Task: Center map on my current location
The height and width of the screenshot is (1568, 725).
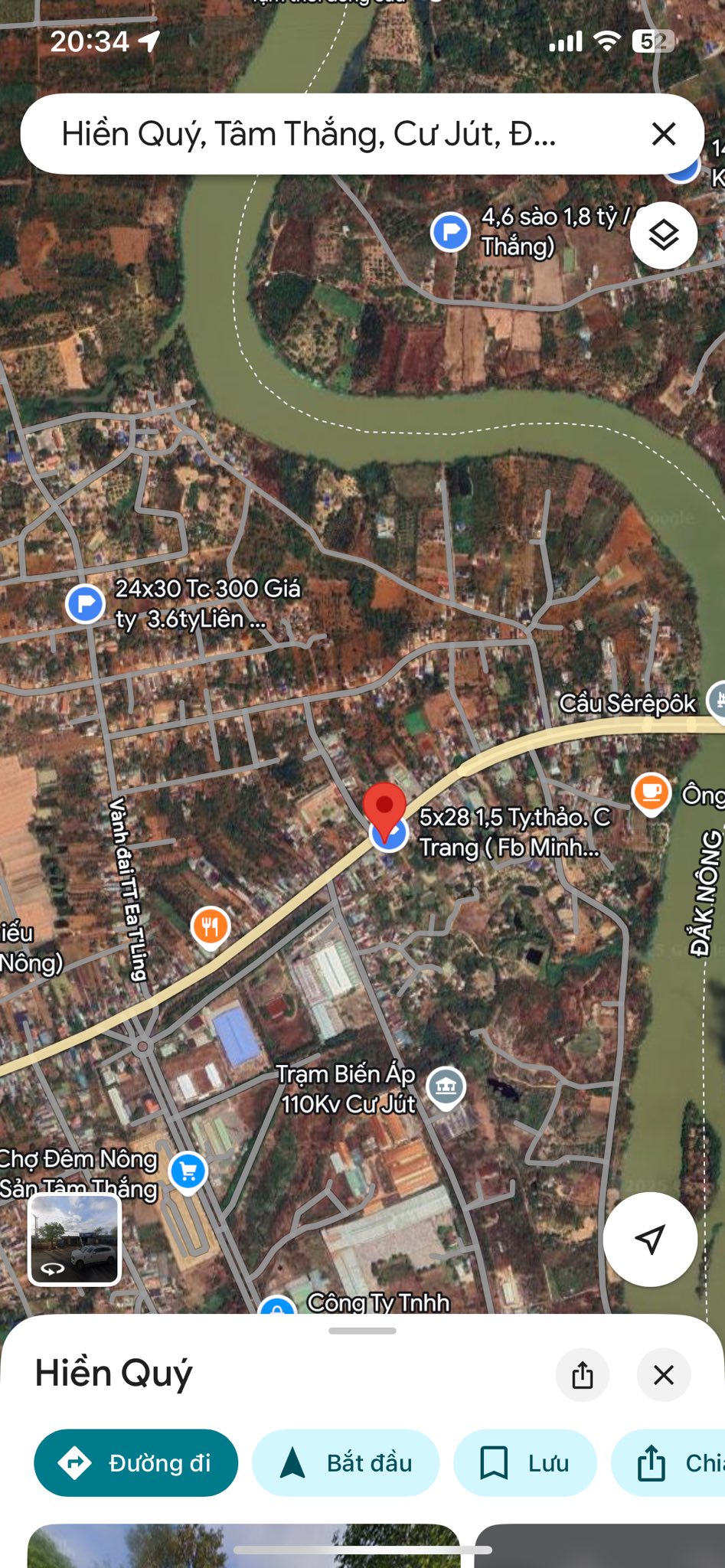Action: tap(650, 1238)
